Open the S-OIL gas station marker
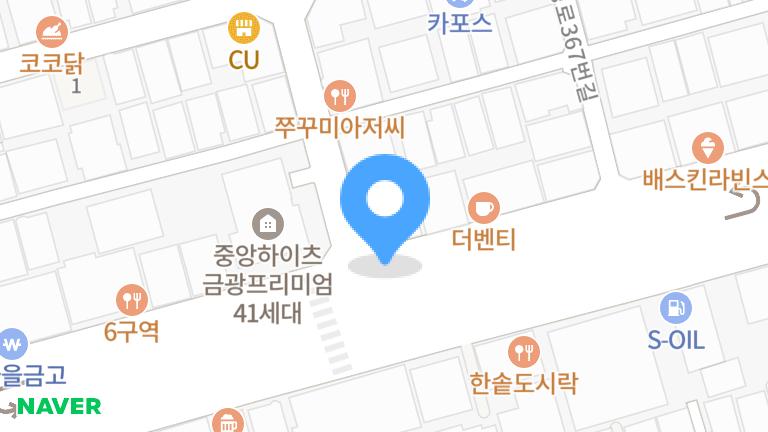 tap(677, 308)
